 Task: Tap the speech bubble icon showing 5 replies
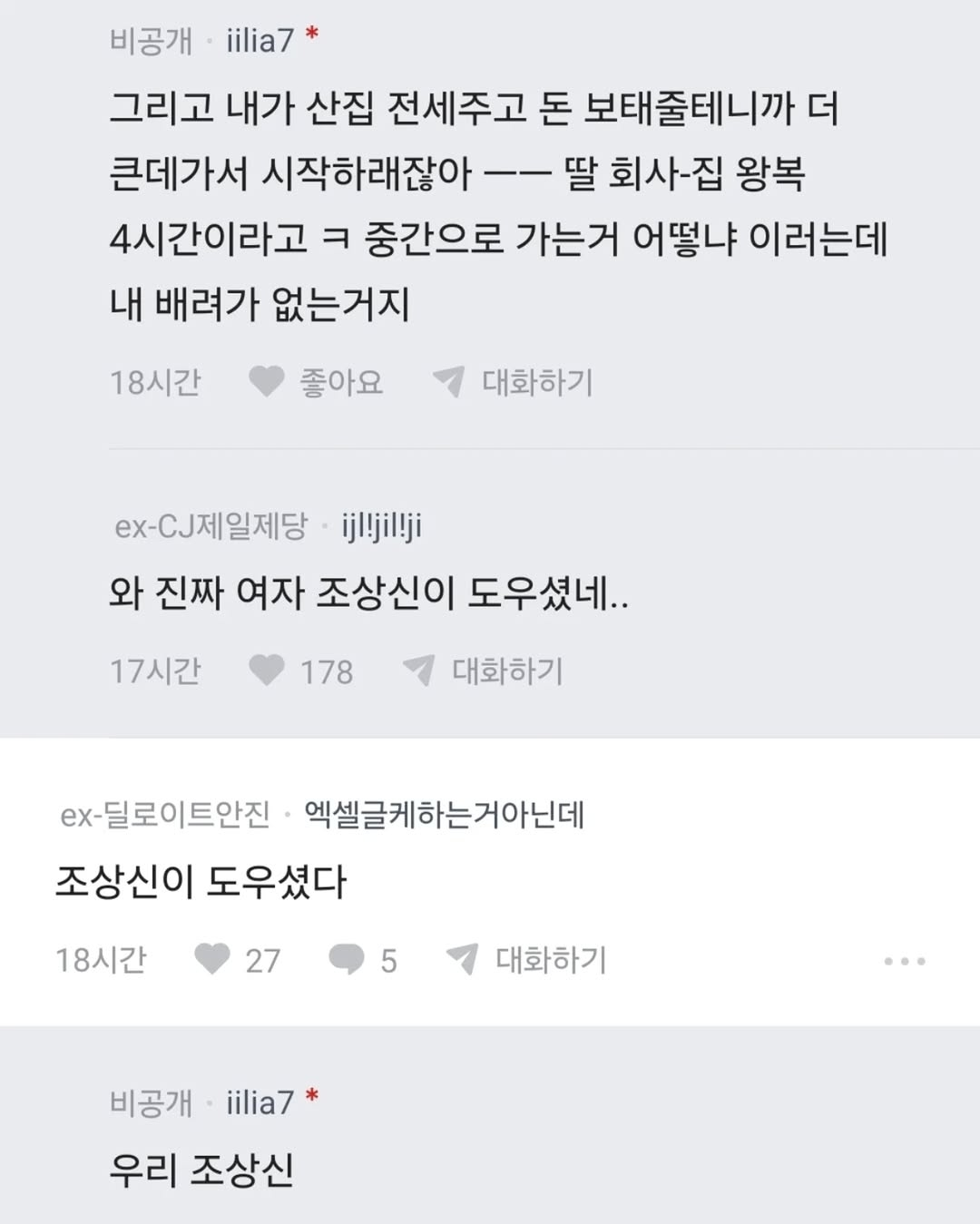[x=346, y=957]
